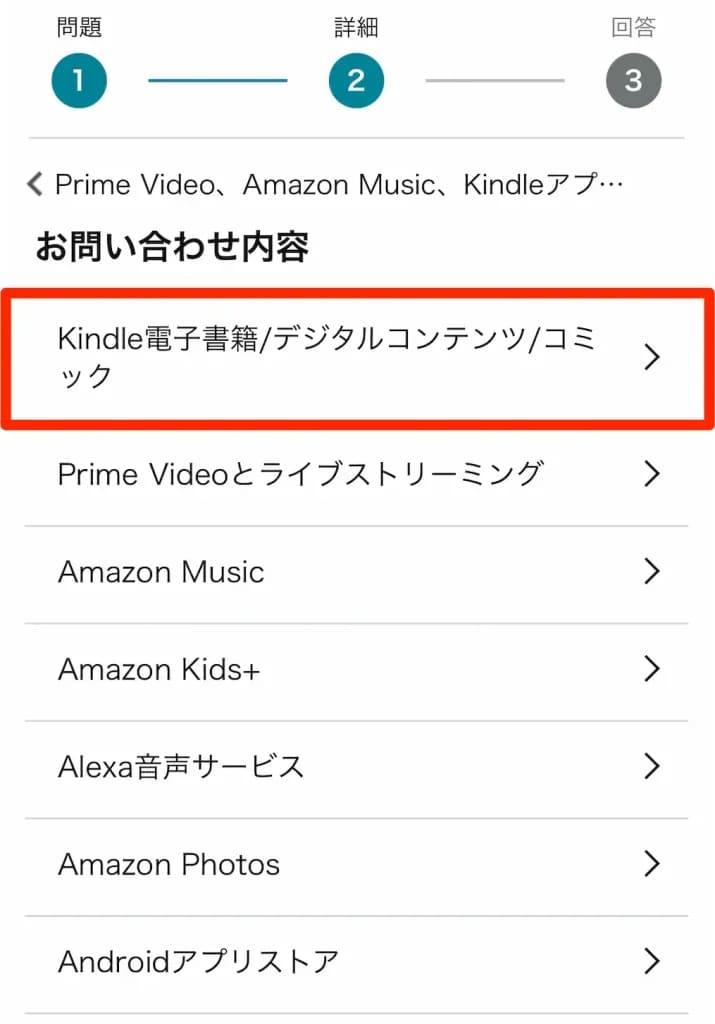
Task: Choose the Amazon Music inquiry topic
Action: pyautogui.click(x=357, y=572)
